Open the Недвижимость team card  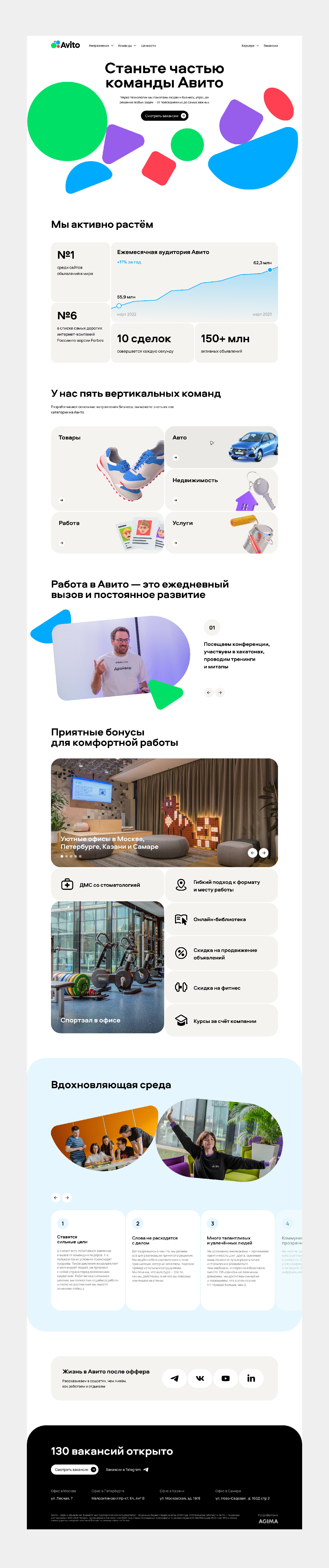coord(221,489)
